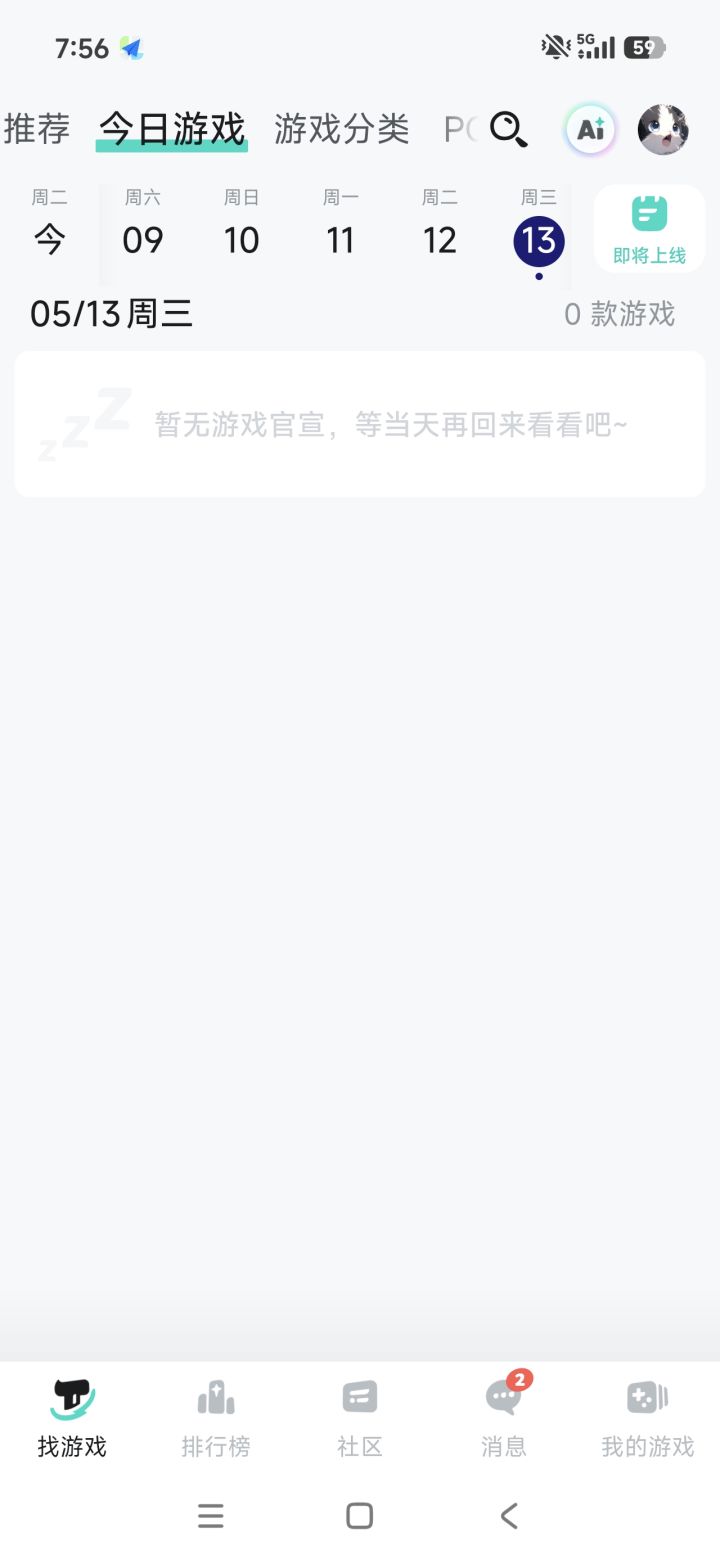Switch to the 游戏分类 tab
This screenshot has width=720, height=1559.
tap(342, 129)
